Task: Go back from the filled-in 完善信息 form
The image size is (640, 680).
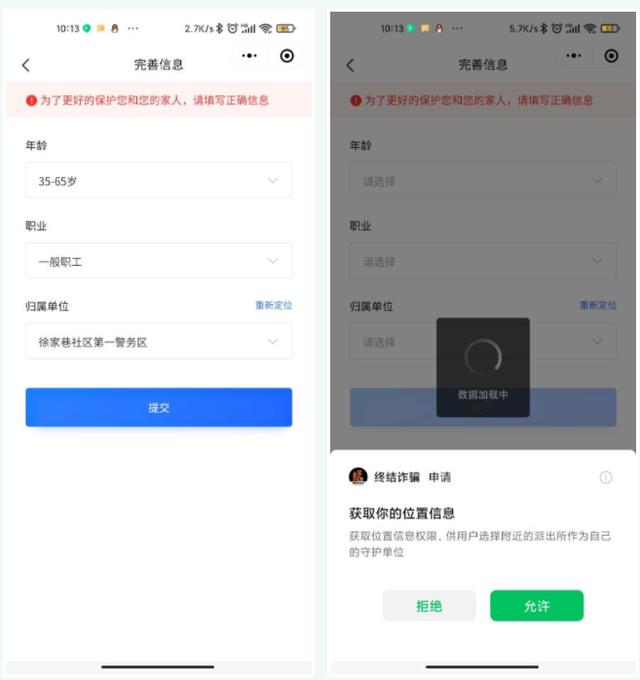Action: (x=26, y=65)
